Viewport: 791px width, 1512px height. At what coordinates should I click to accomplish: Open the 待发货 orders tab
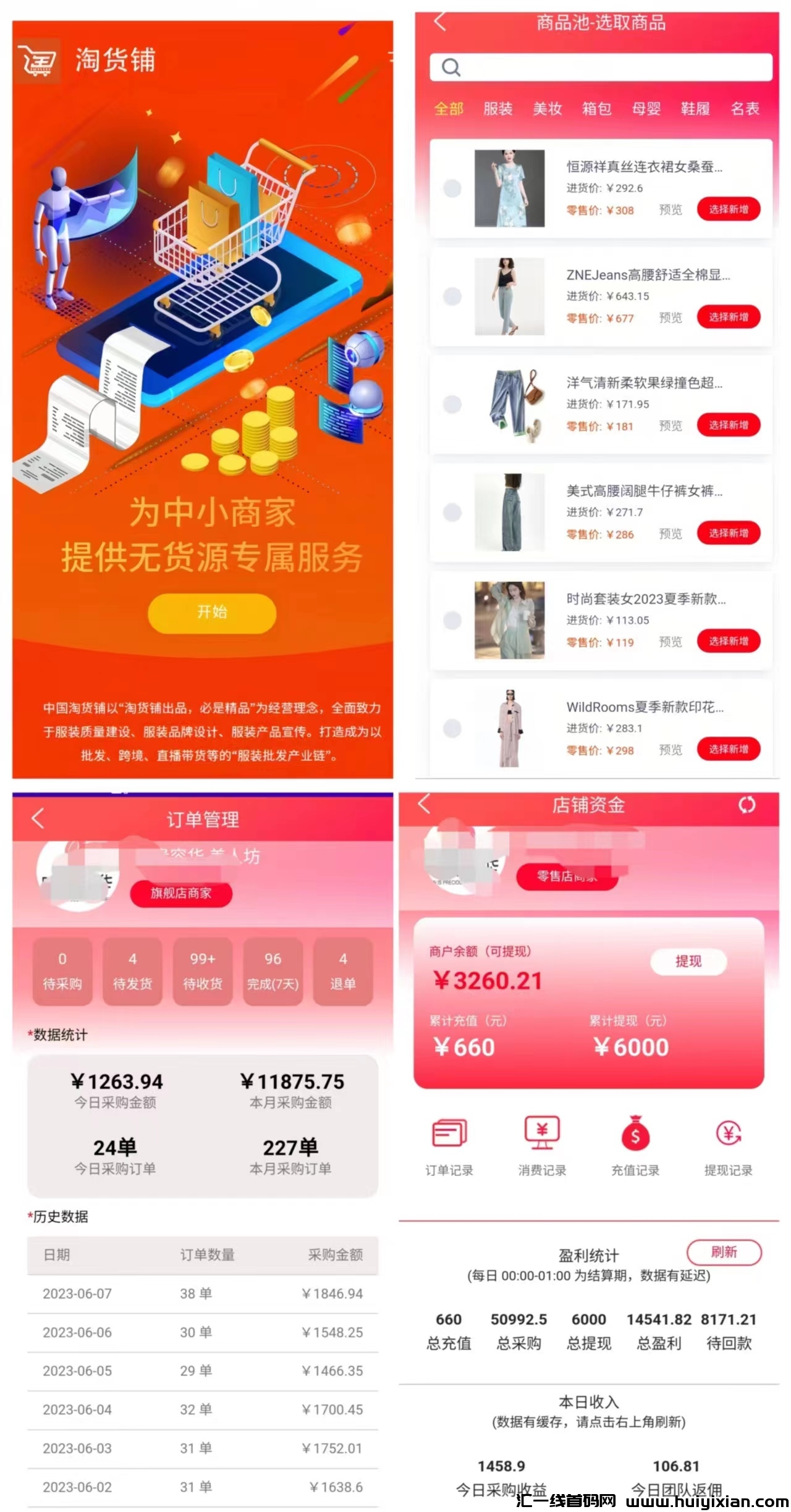(132, 972)
